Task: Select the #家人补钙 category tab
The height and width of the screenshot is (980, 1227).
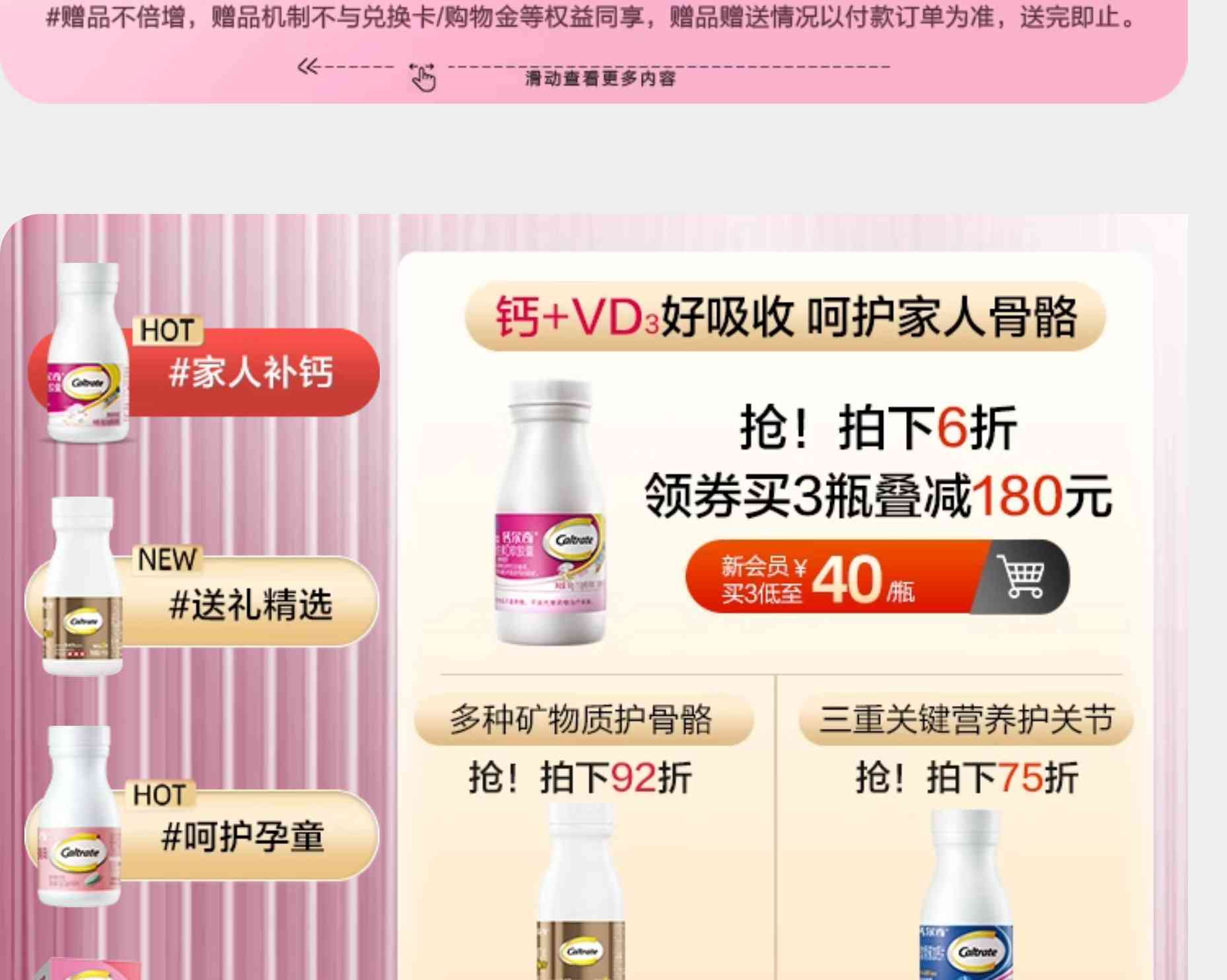Action: pyautogui.click(x=250, y=372)
